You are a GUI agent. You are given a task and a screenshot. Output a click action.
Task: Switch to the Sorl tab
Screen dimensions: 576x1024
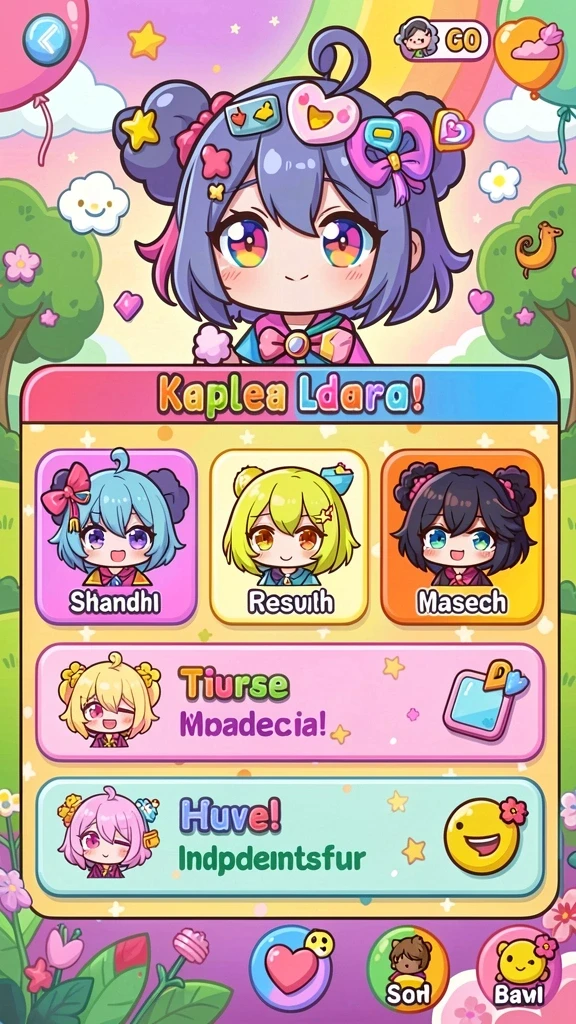coord(408,969)
